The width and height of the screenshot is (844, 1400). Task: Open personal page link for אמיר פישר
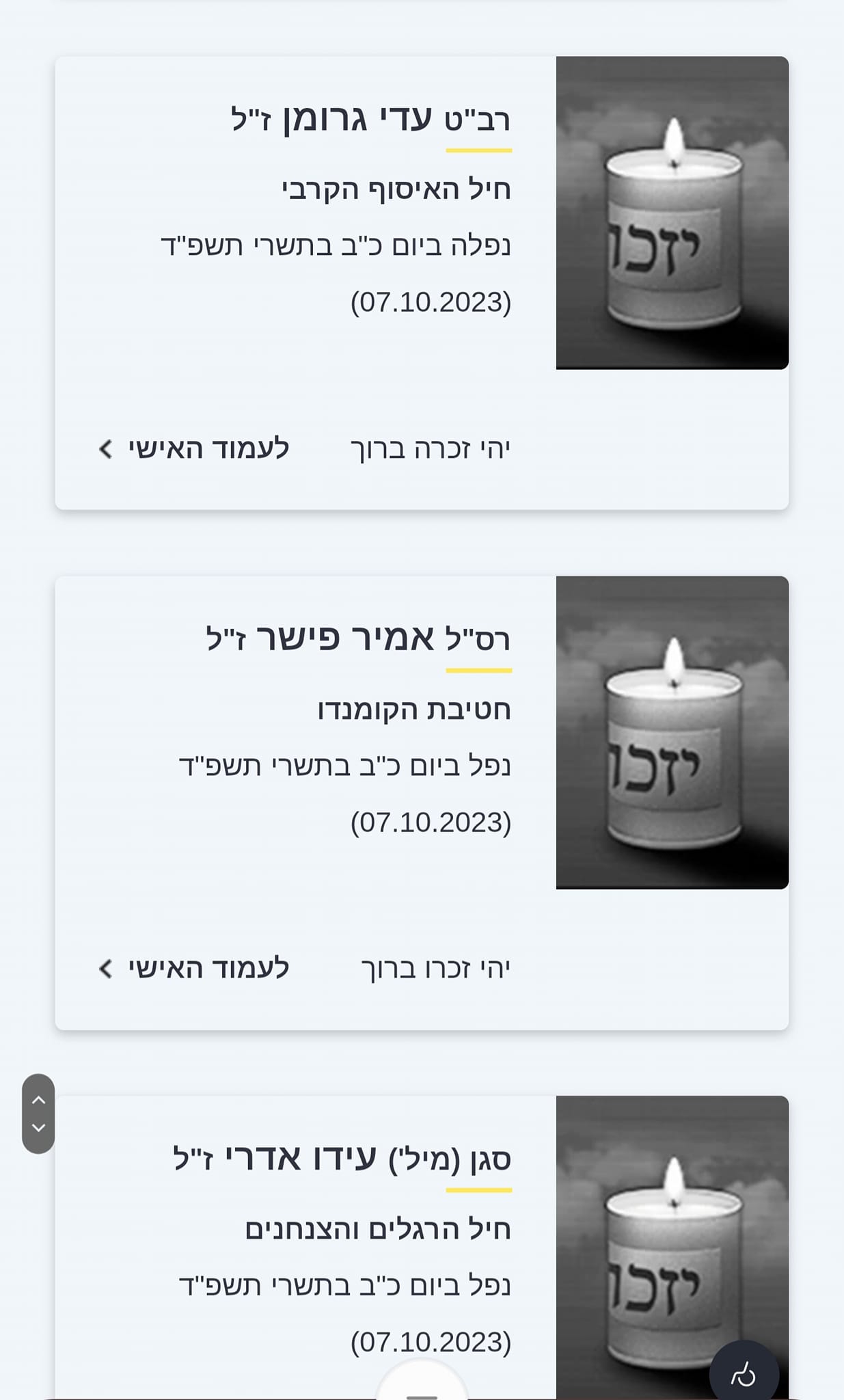tap(195, 969)
